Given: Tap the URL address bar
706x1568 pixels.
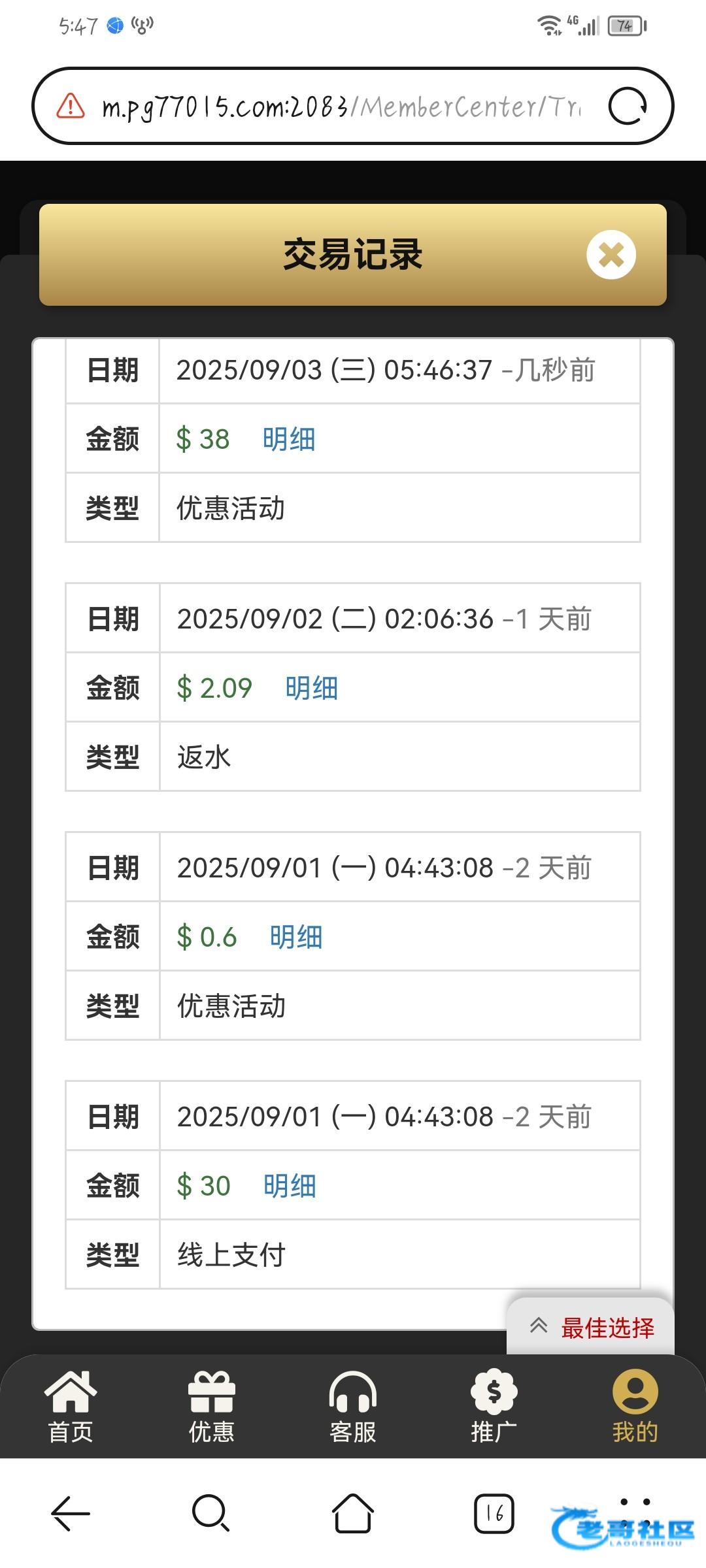Looking at the screenshot, I should click(340, 106).
